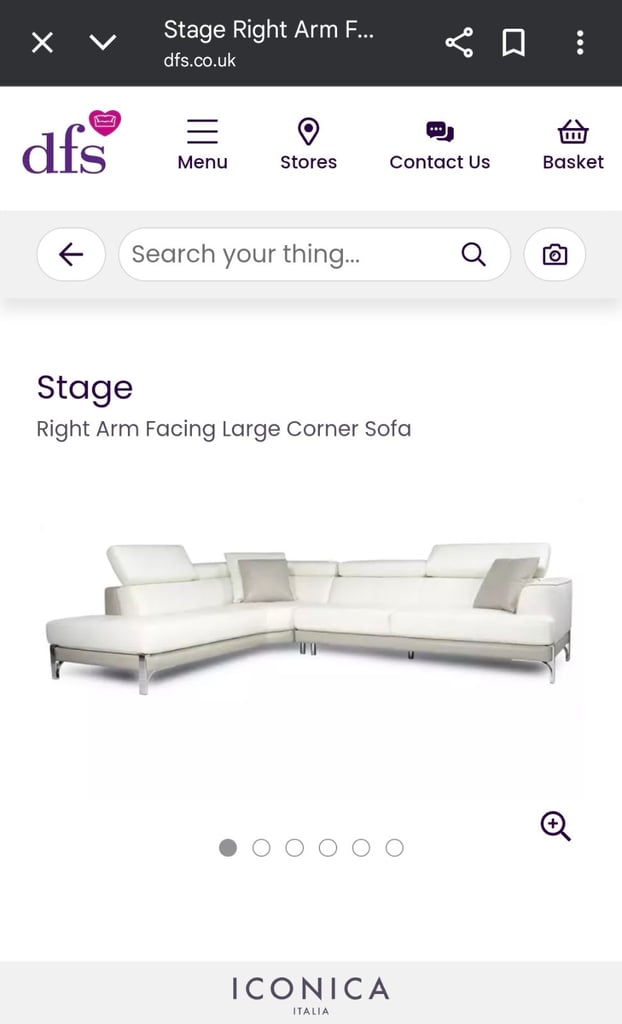
Task: Open the Stage sofa product image
Action: tap(310, 617)
